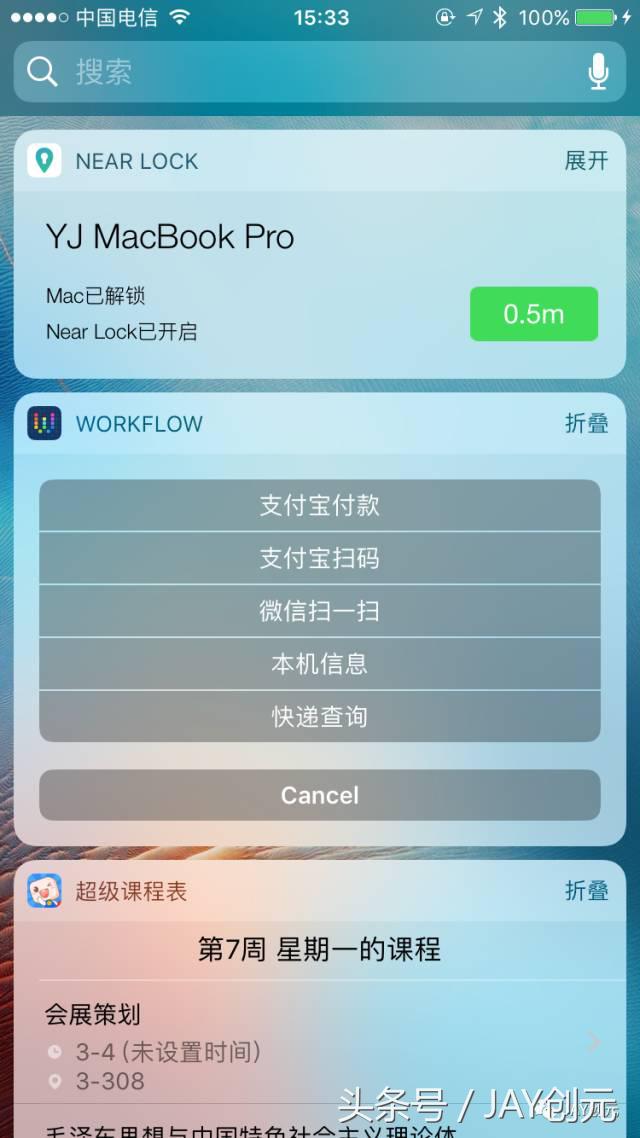640x1138 pixels.
Task: Cancel the Workflow selection
Action: pos(320,795)
